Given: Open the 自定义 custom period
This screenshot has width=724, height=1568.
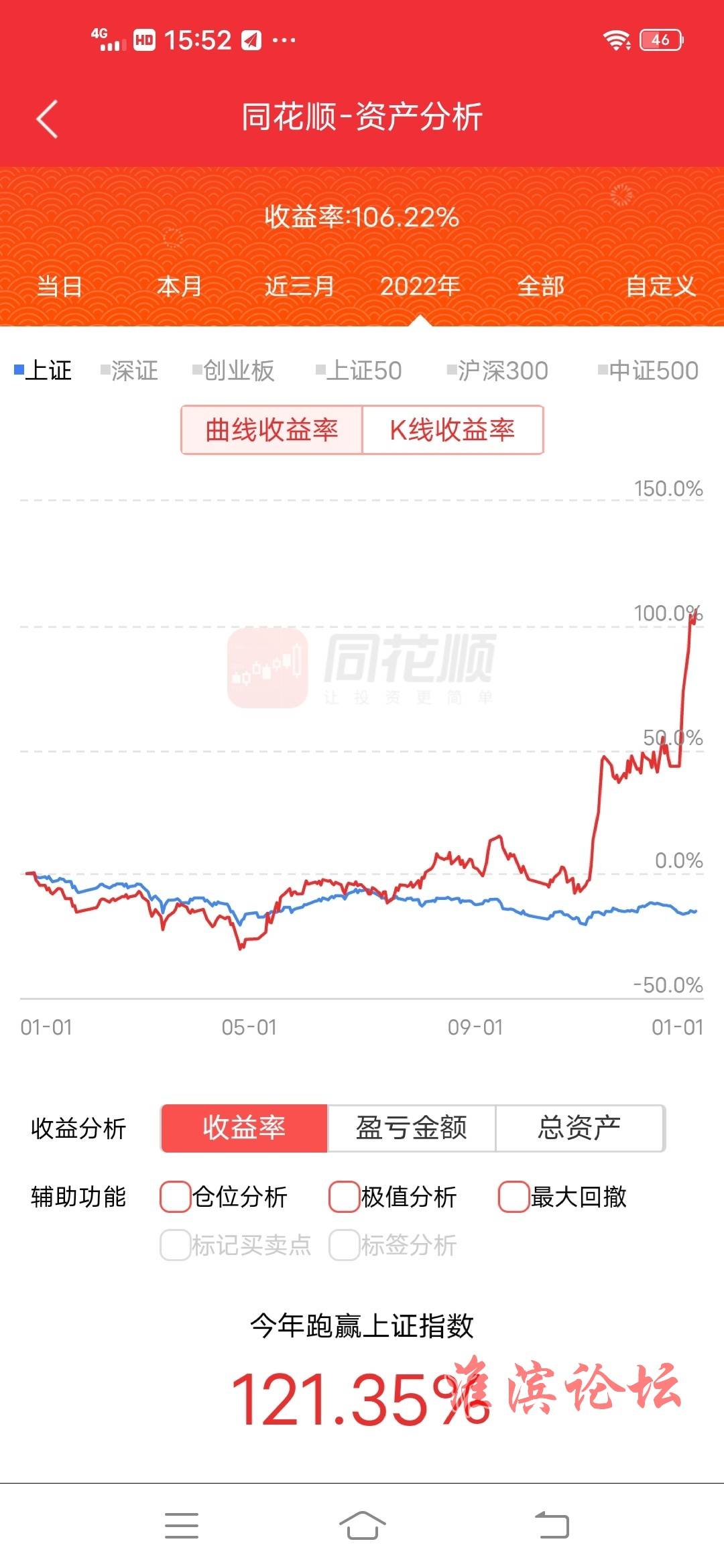Looking at the screenshot, I should [x=660, y=287].
